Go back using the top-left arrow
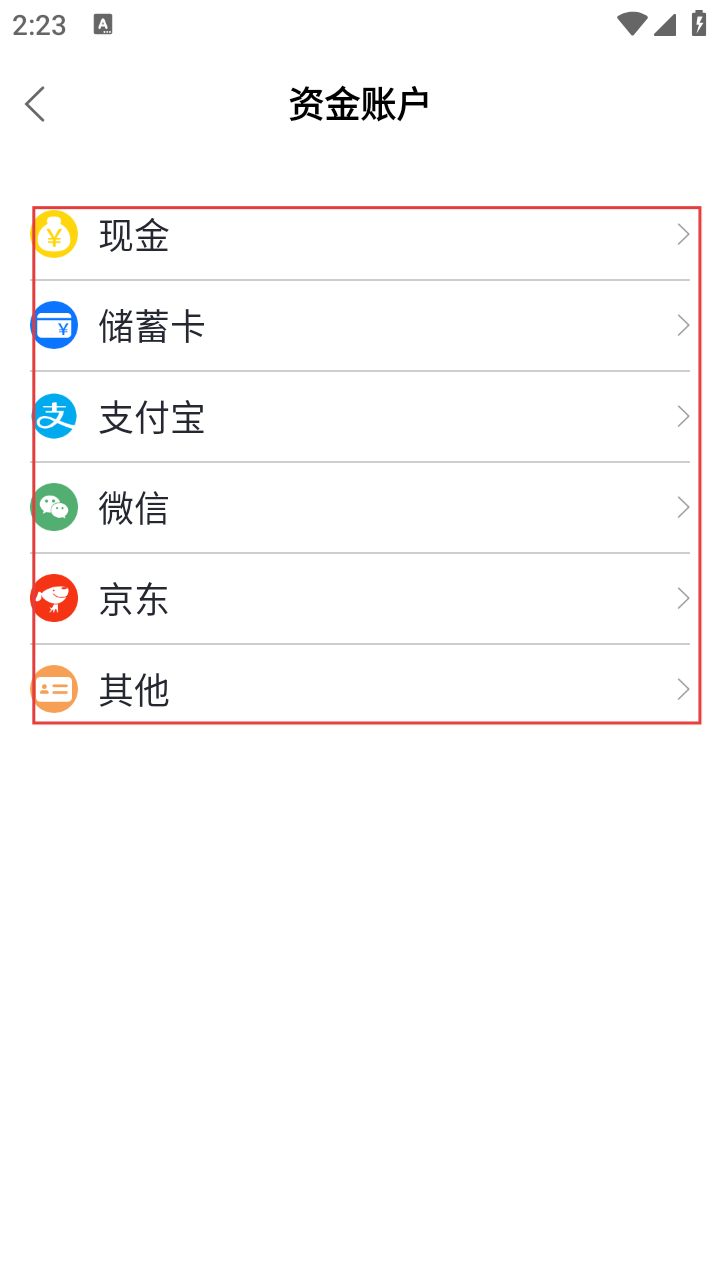The width and height of the screenshot is (720, 1280). click(36, 104)
